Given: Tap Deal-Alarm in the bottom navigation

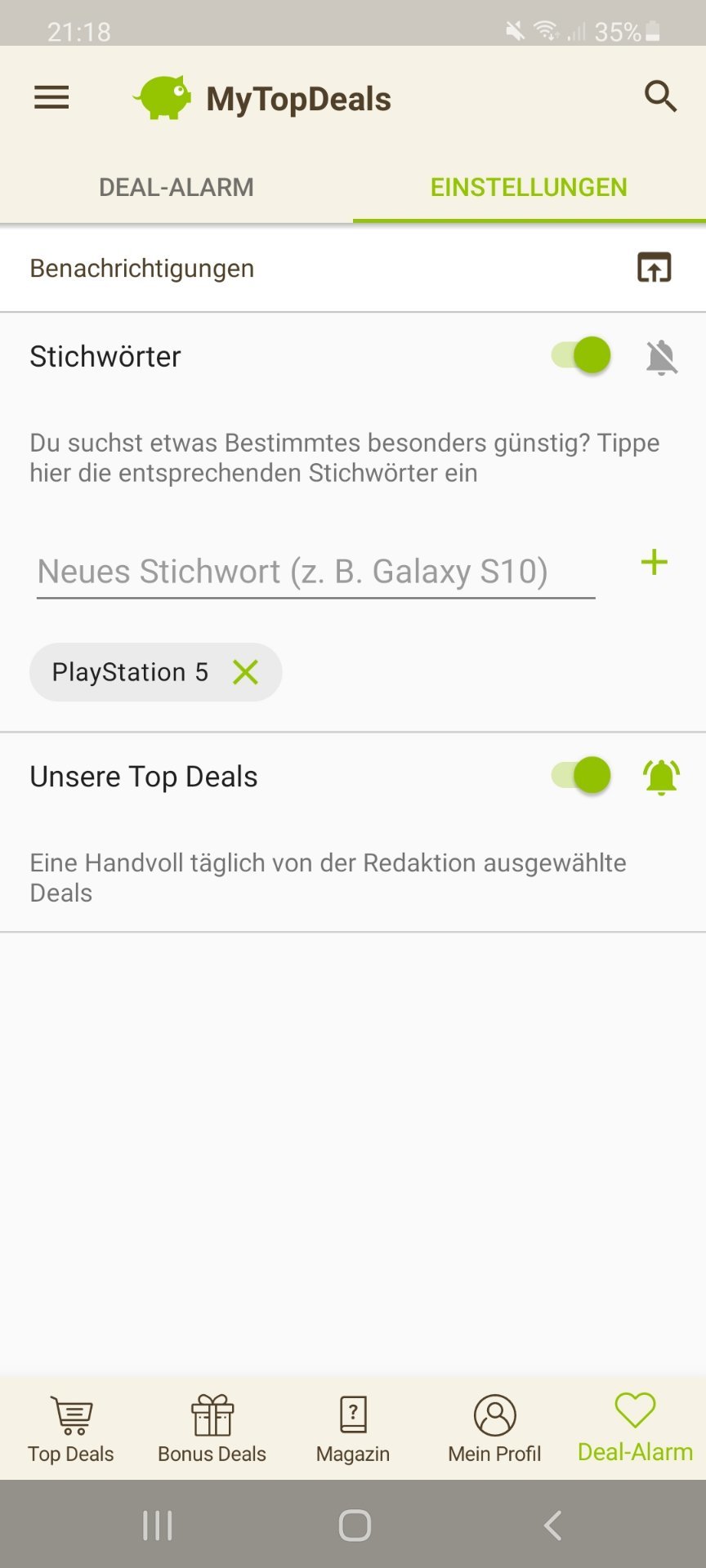Looking at the screenshot, I should point(635,1427).
